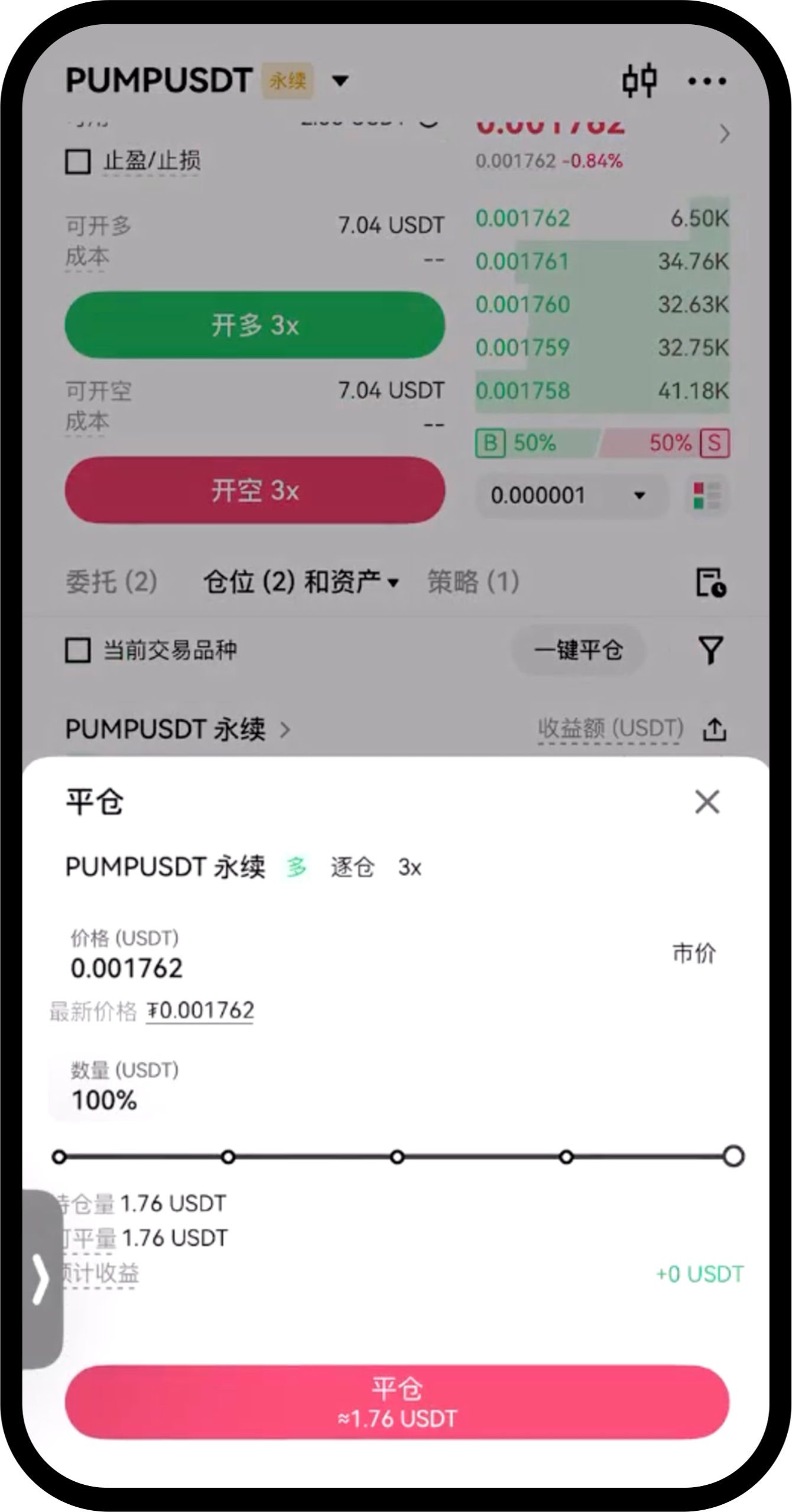Open PUMPUSDT trading pair dropdown

[340, 80]
